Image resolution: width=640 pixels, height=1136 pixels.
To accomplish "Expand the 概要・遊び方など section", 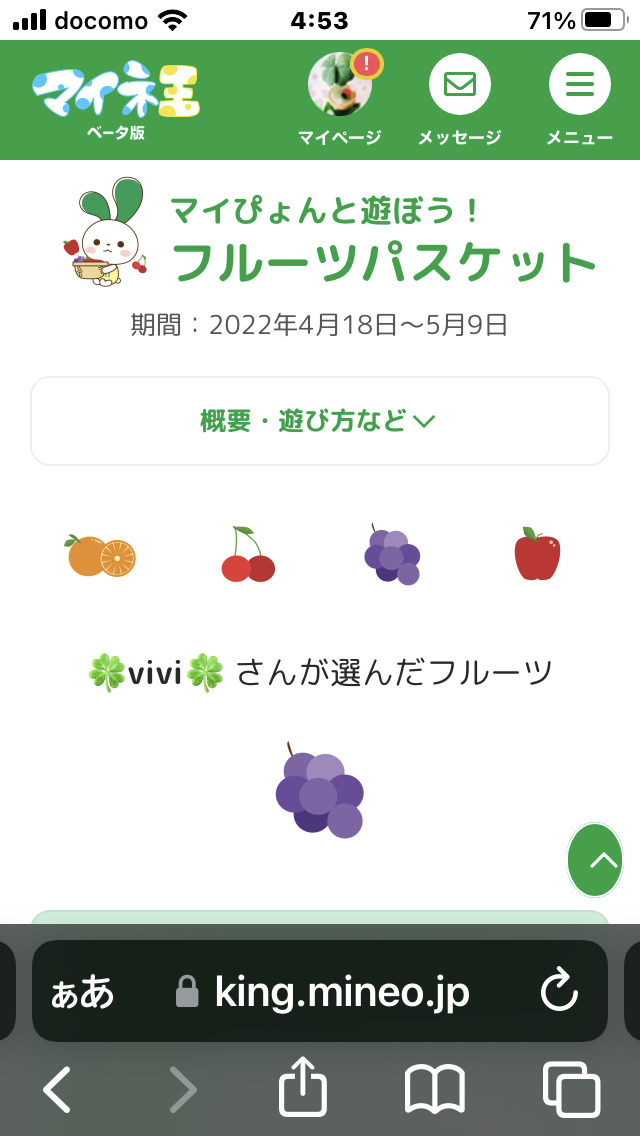I will (319, 421).
